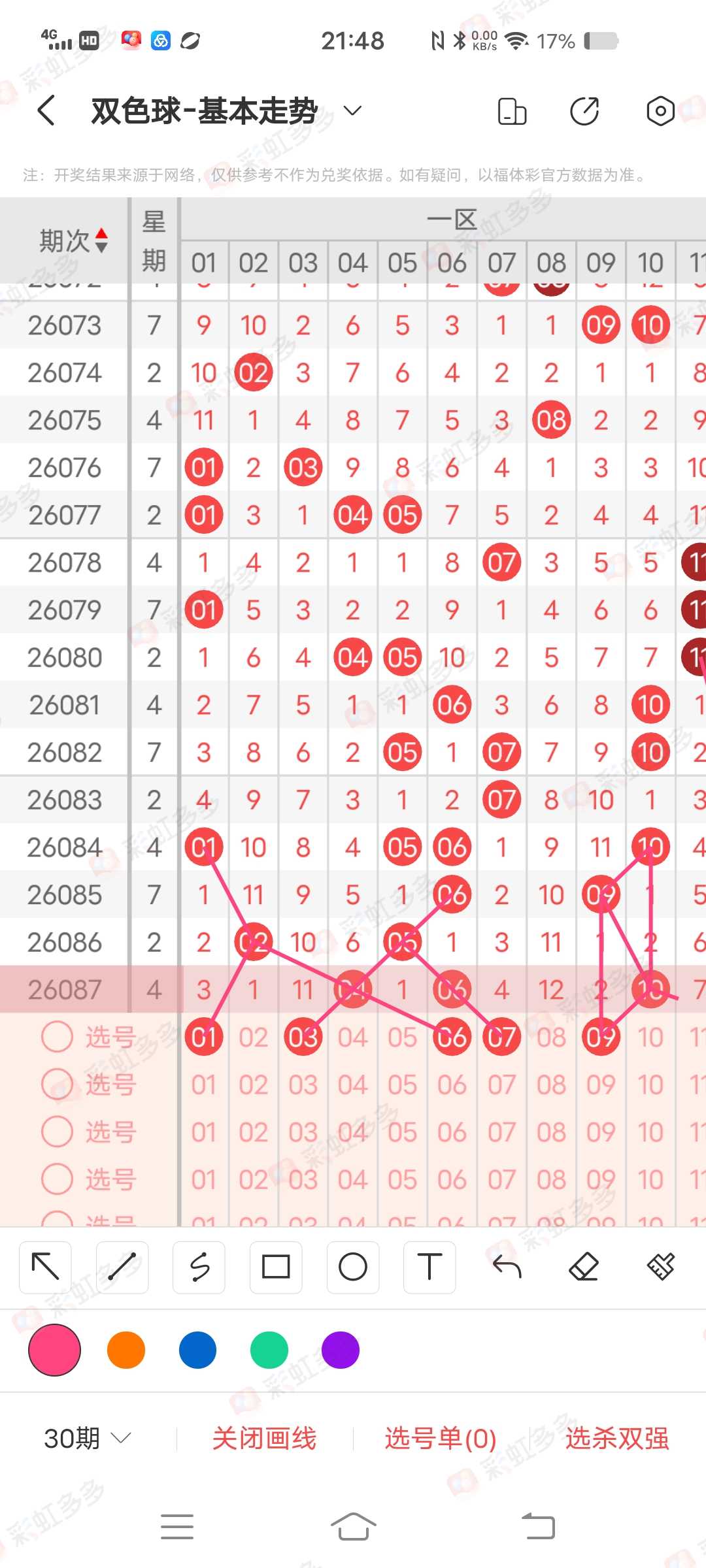Share the trend chart
The height and width of the screenshot is (1568, 706).
(x=584, y=110)
